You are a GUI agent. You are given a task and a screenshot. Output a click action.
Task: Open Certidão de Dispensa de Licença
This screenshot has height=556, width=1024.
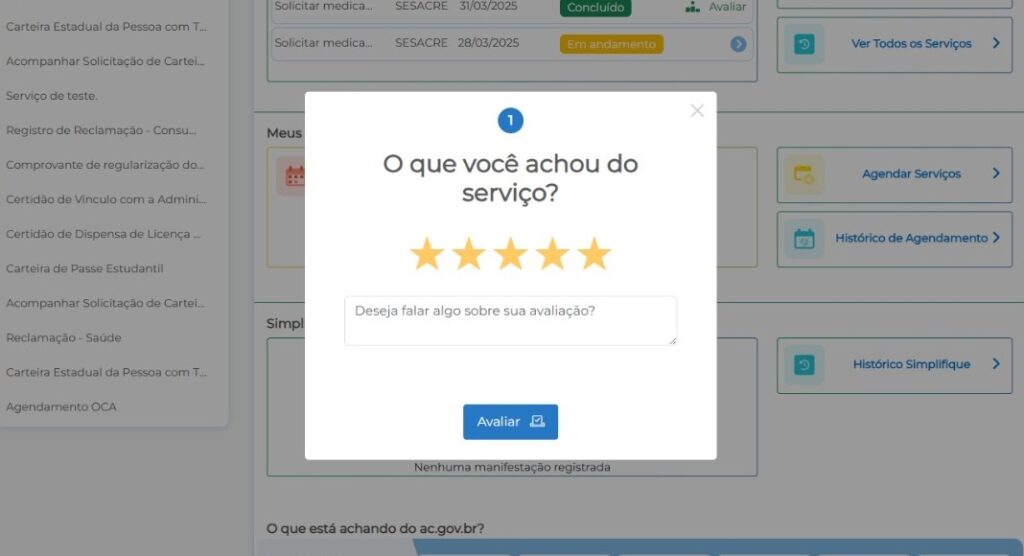(x=104, y=234)
